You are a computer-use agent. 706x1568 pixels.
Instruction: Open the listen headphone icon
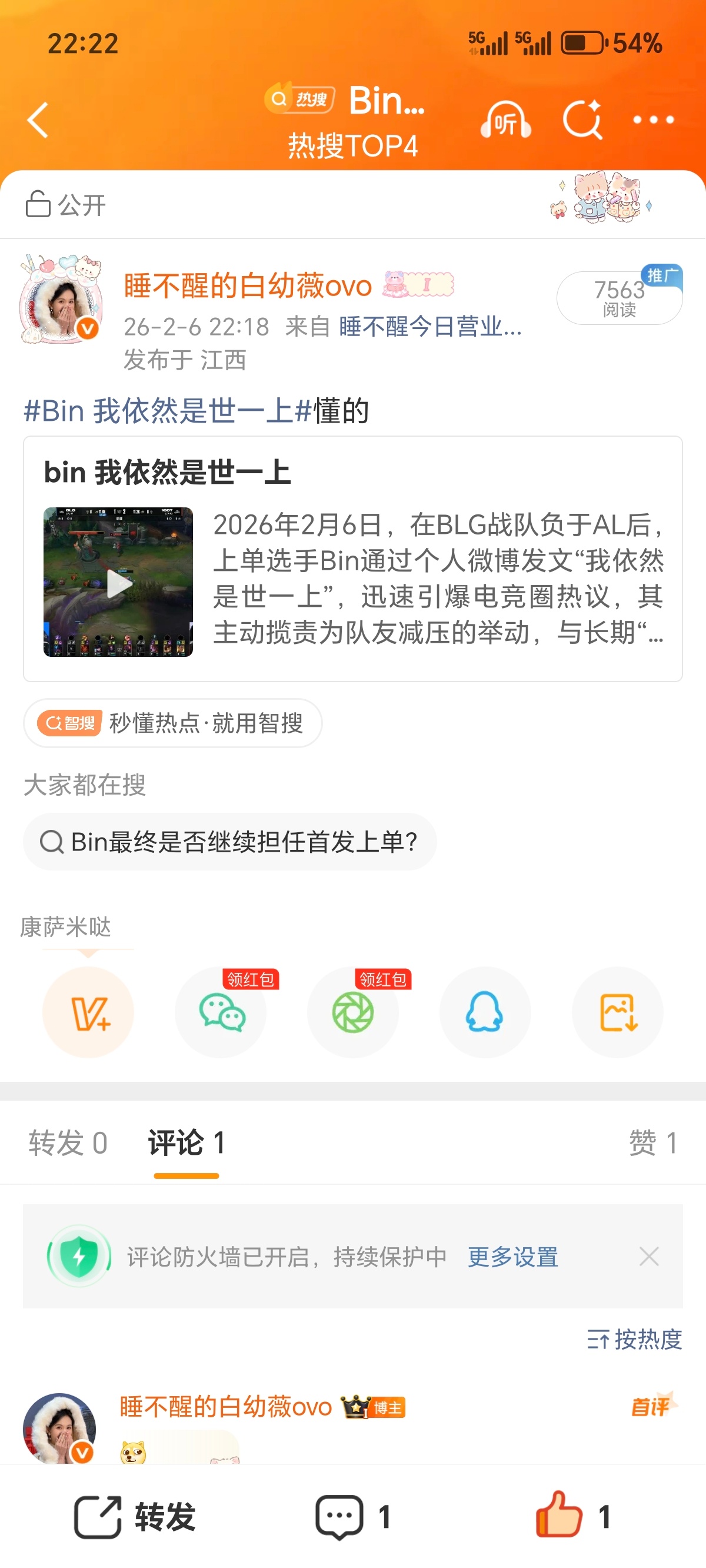[x=505, y=121]
